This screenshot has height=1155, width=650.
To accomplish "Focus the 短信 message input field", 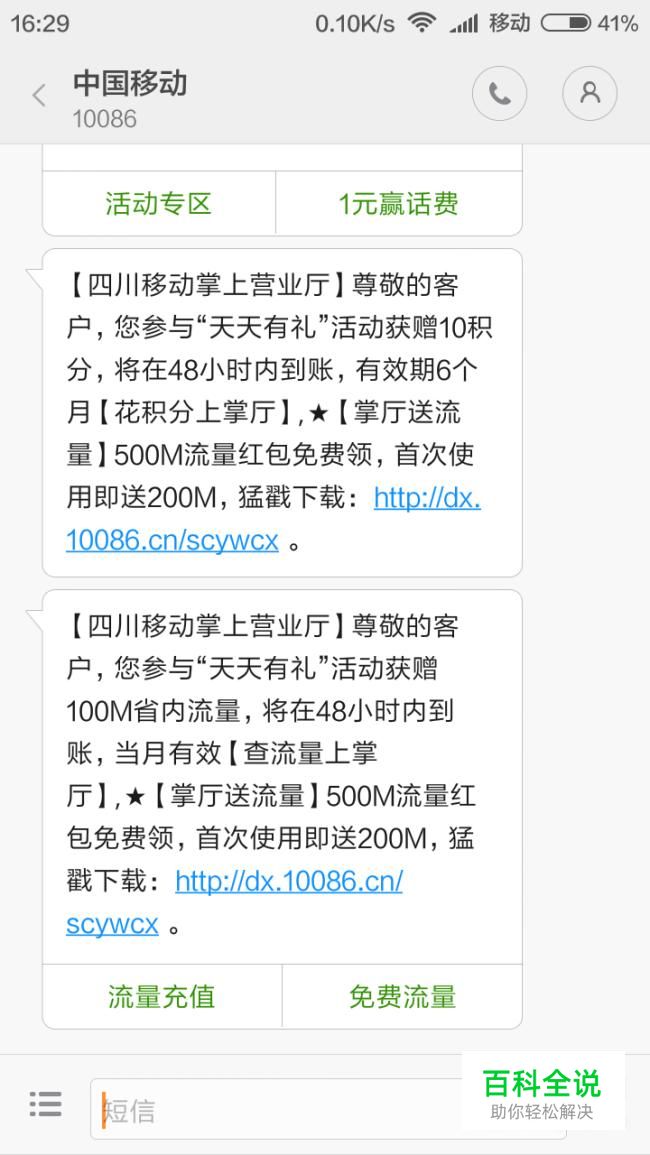I will (328, 1109).
